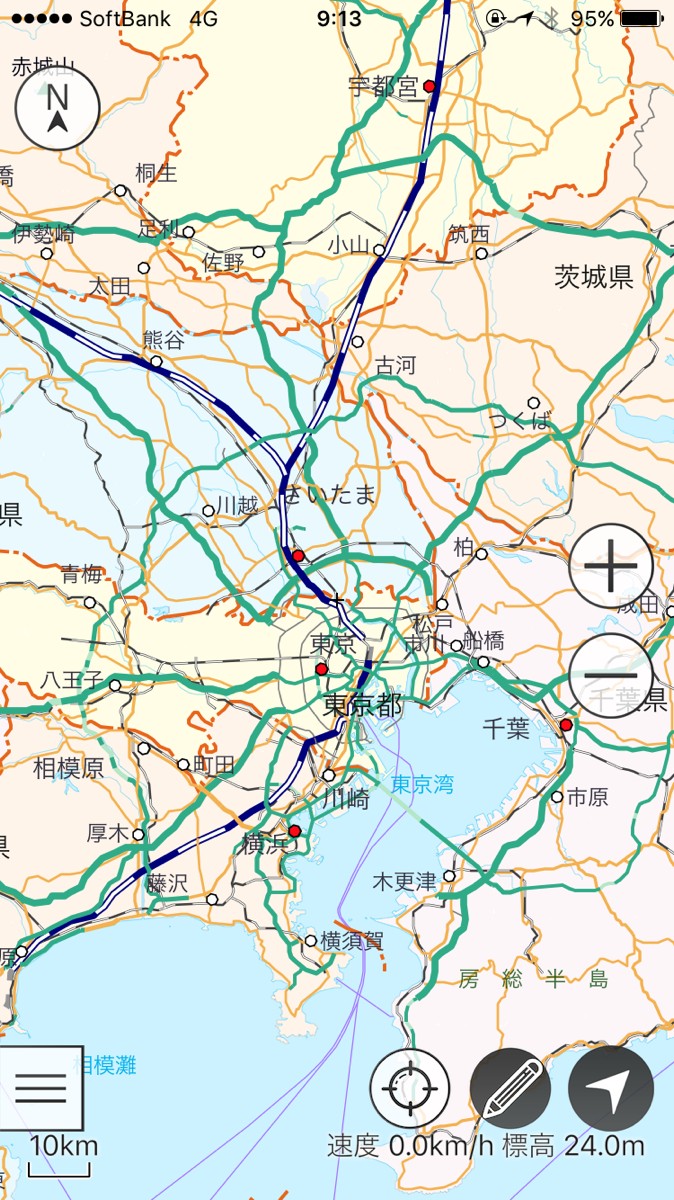This screenshot has height=1200, width=674.
Task: Zoom out with the minus button
Action: point(611,675)
